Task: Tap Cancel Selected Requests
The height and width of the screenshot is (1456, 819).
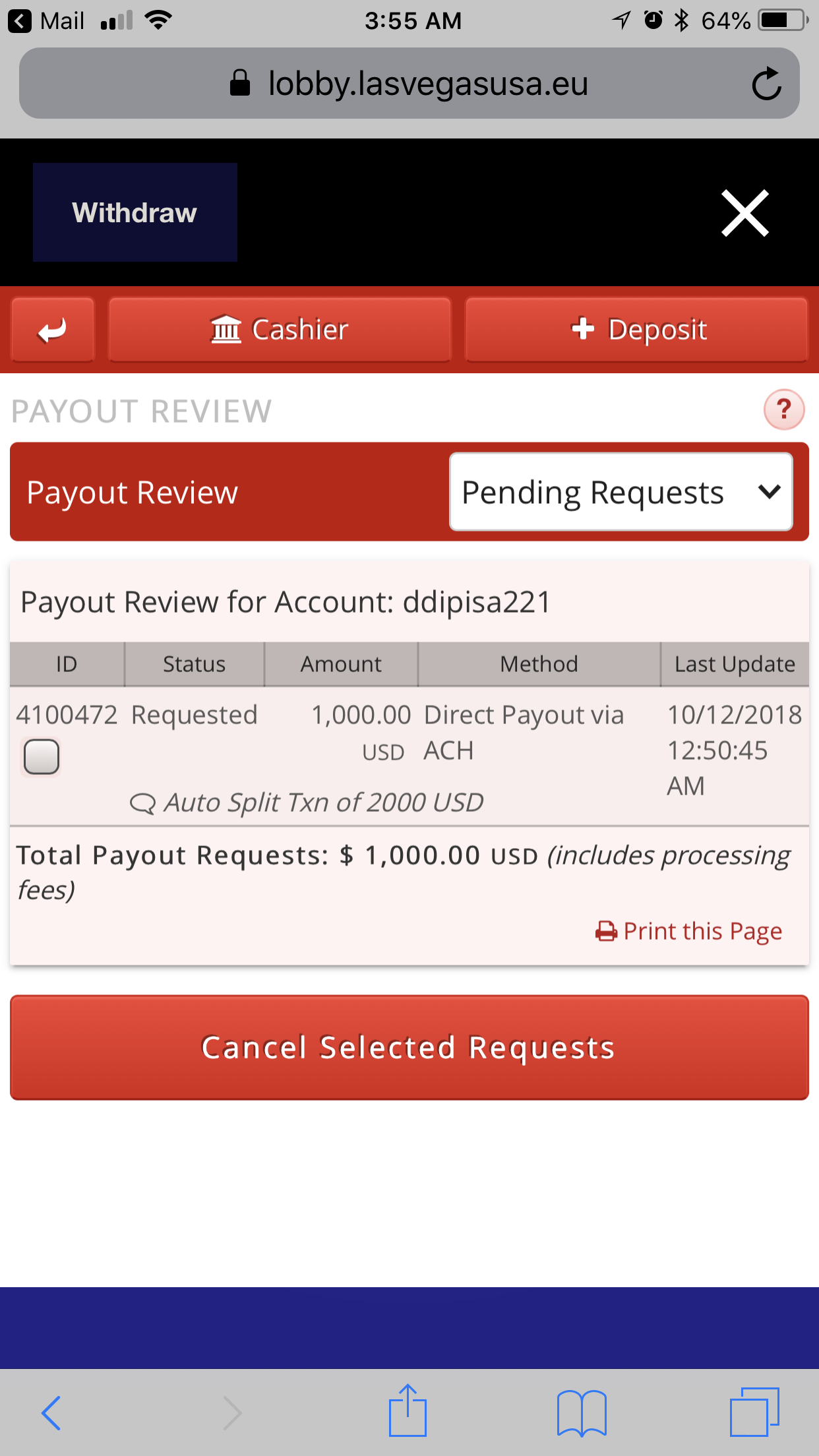Action: 409,1047
